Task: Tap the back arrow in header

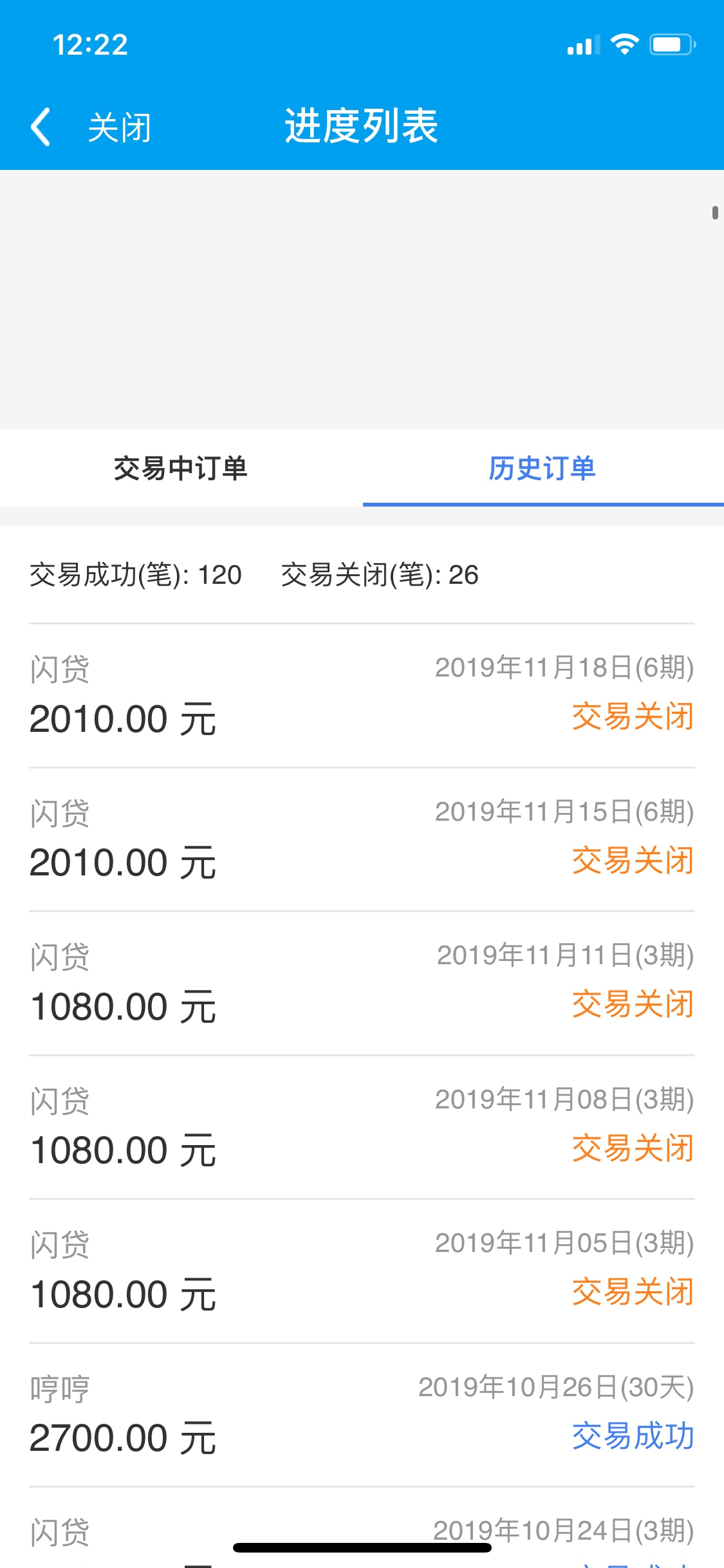Action: click(x=41, y=127)
